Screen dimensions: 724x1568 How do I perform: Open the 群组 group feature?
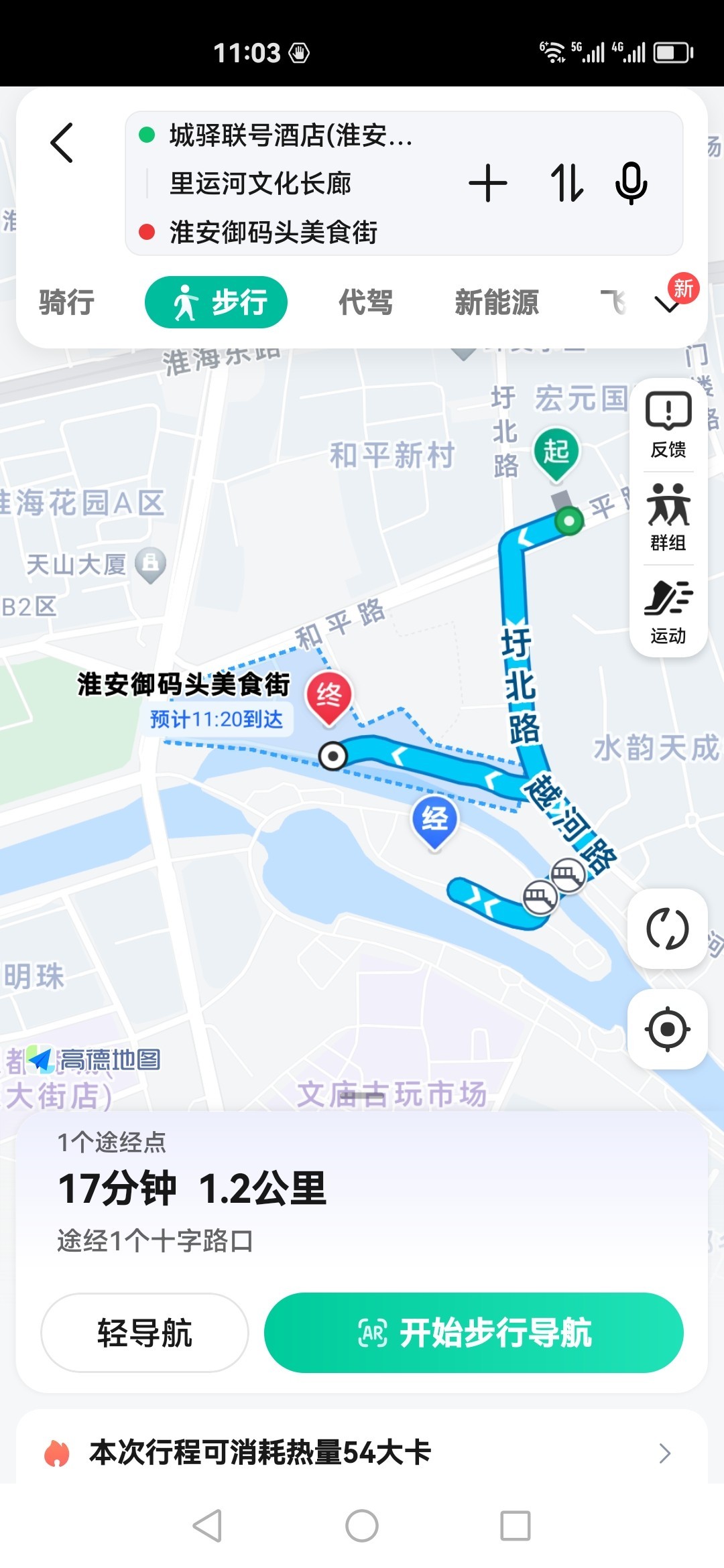click(x=668, y=517)
